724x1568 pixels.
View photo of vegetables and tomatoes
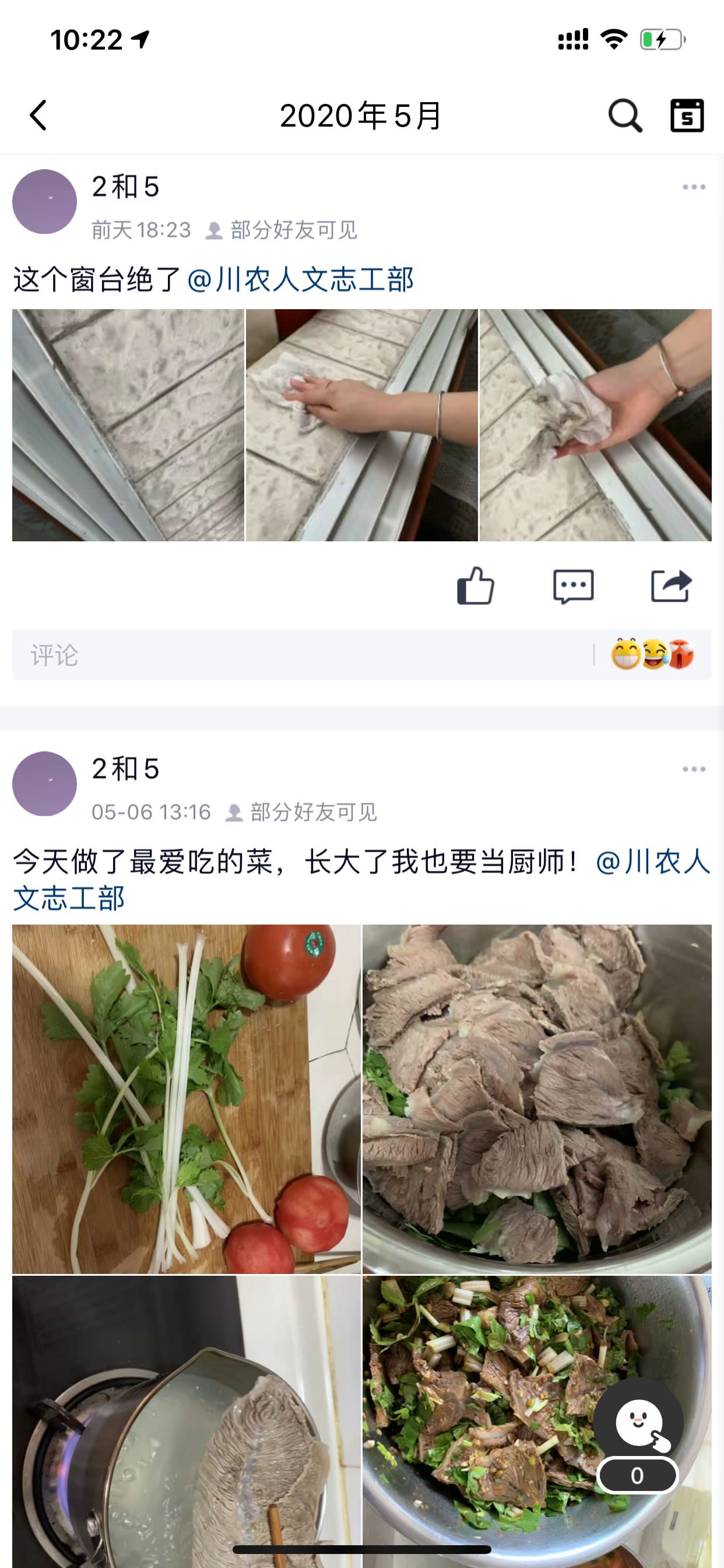pos(186,1098)
